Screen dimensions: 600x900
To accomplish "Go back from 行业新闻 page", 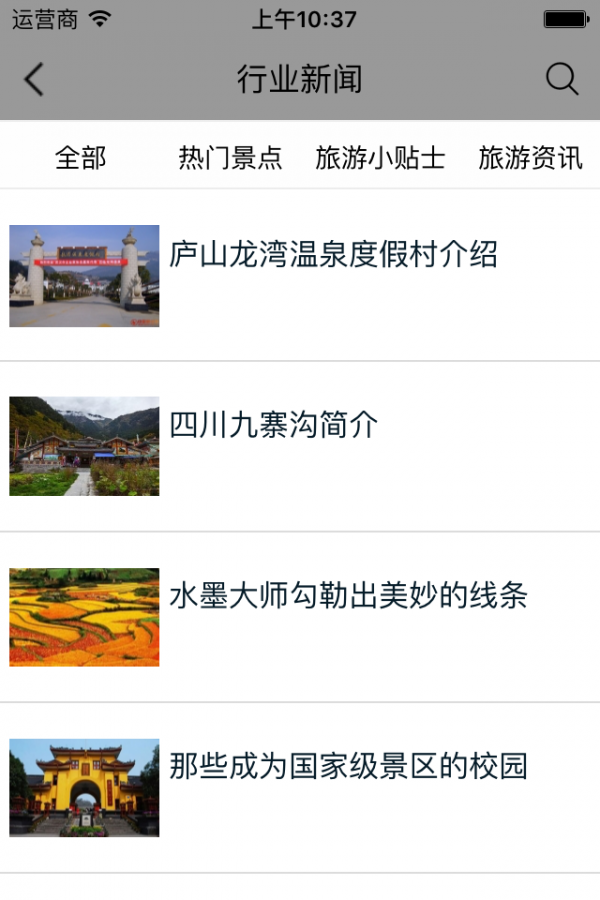I will 34,79.
